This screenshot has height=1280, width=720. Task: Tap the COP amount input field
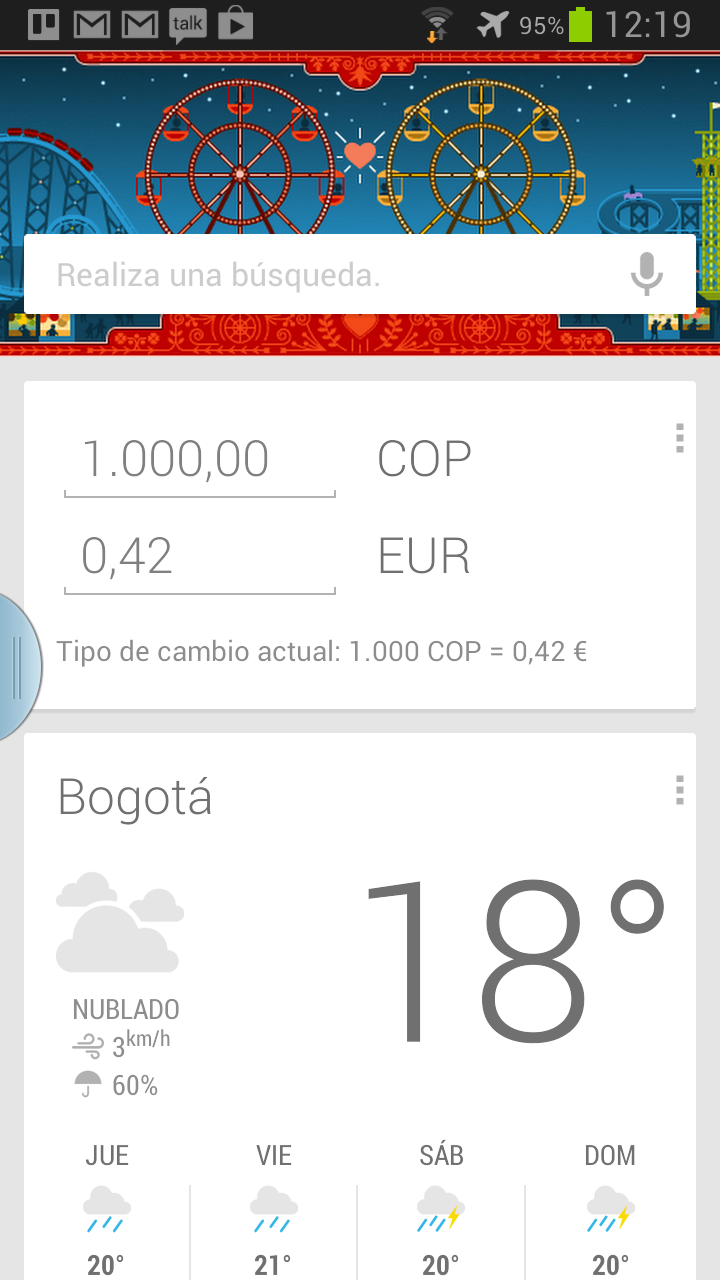198,458
